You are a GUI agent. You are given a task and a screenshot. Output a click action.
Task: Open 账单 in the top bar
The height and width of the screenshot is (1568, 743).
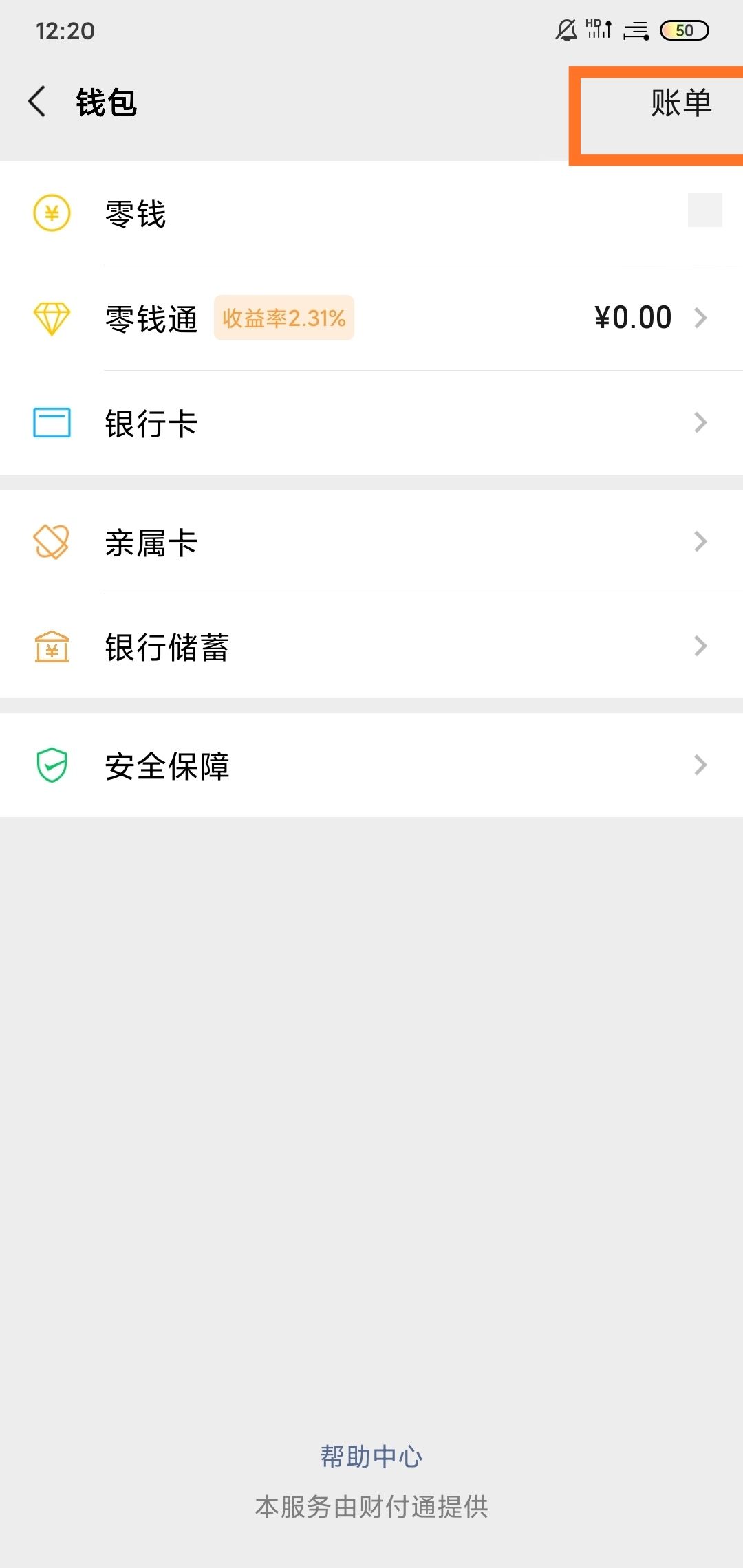coord(680,104)
